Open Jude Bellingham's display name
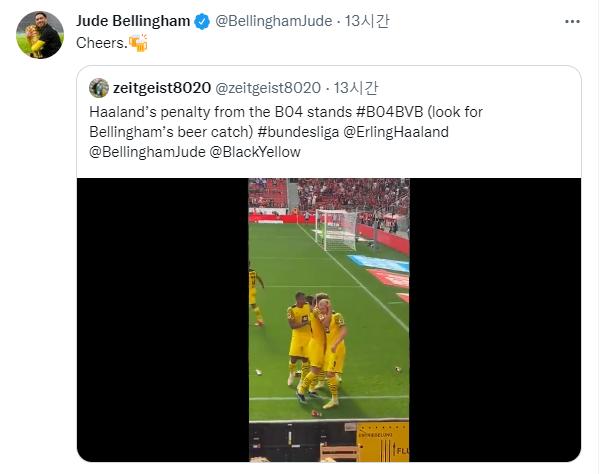This screenshot has height=474, width=600. pos(133,20)
